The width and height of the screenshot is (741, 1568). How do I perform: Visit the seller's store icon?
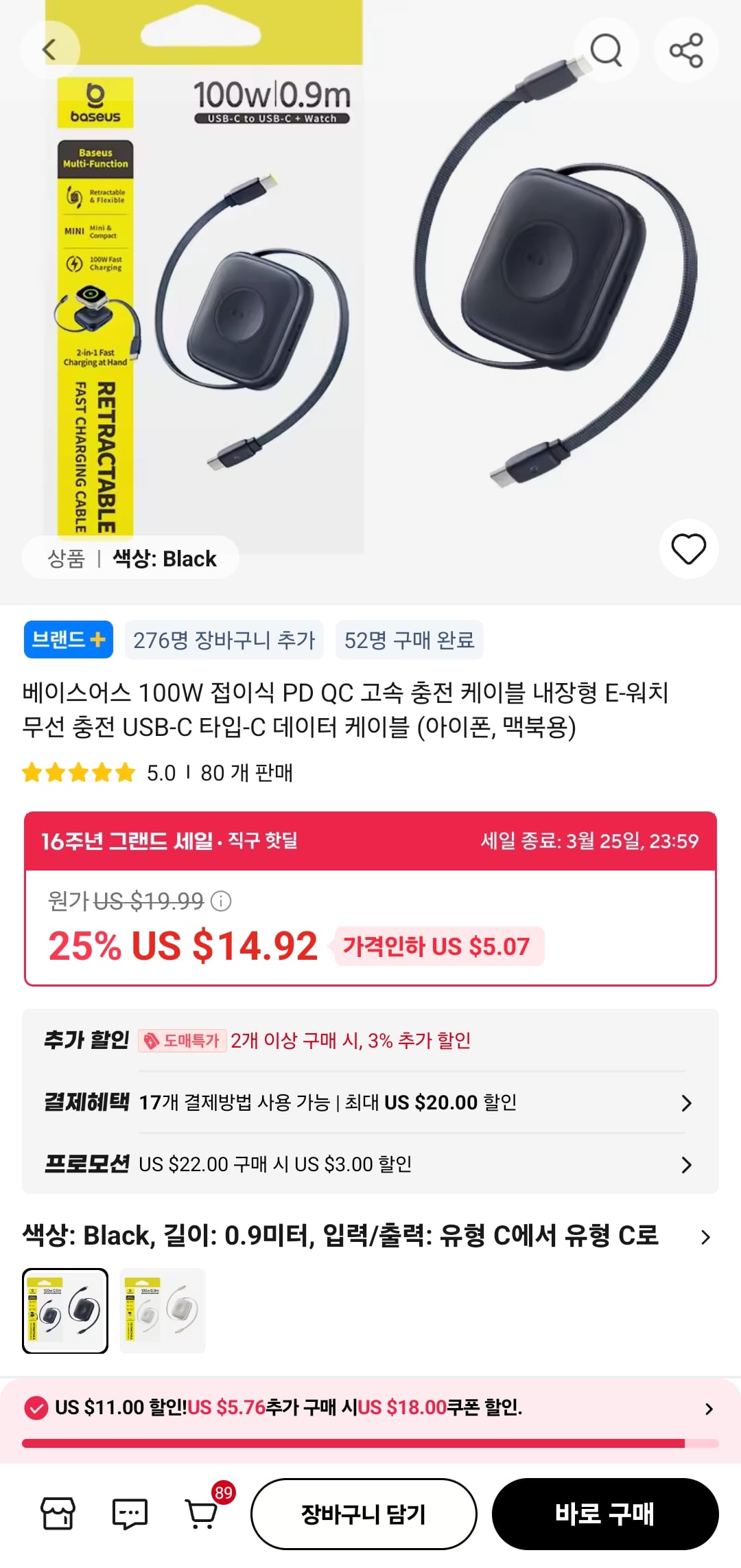(58, 1513)
